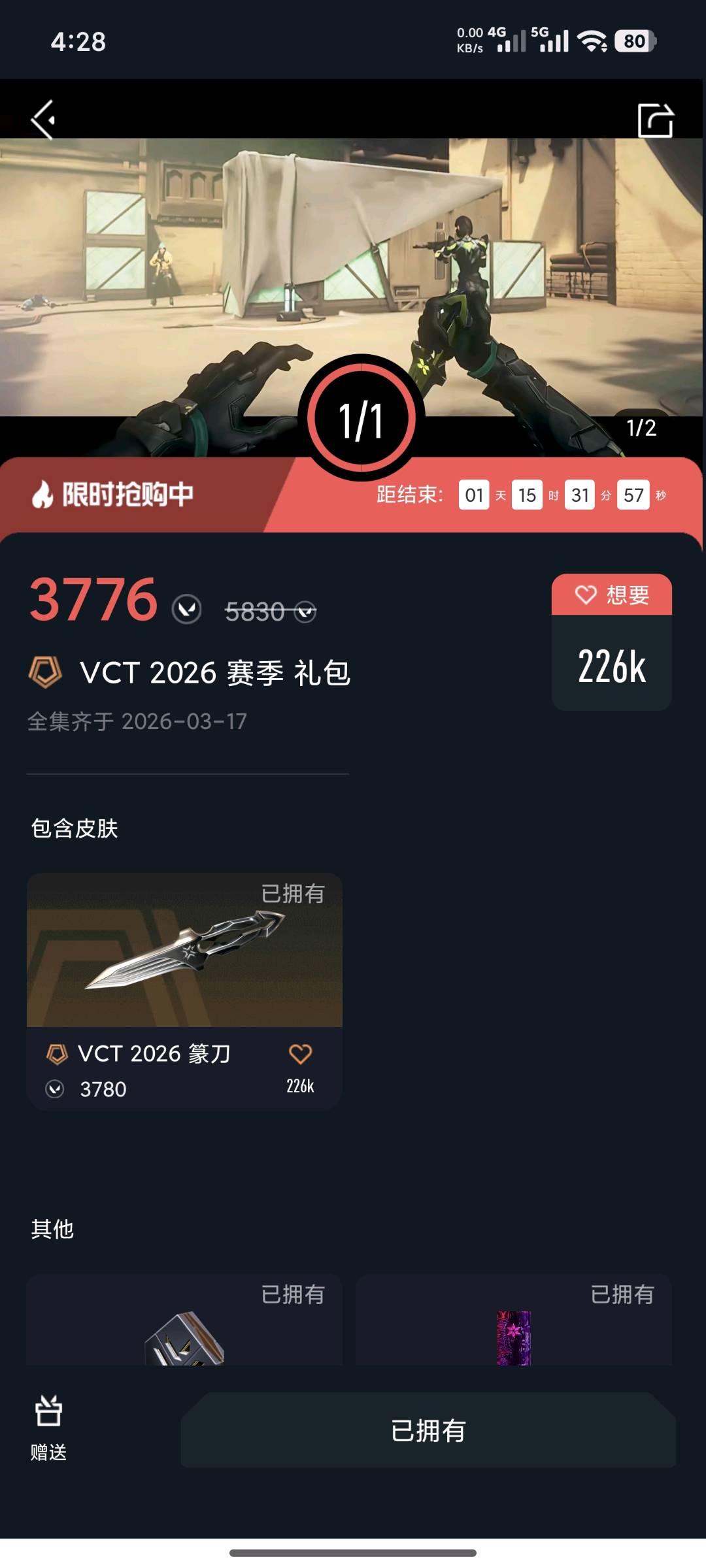Go back using the top-left arrow
This screenshot has width=706, height=1568.
point(43,120)
